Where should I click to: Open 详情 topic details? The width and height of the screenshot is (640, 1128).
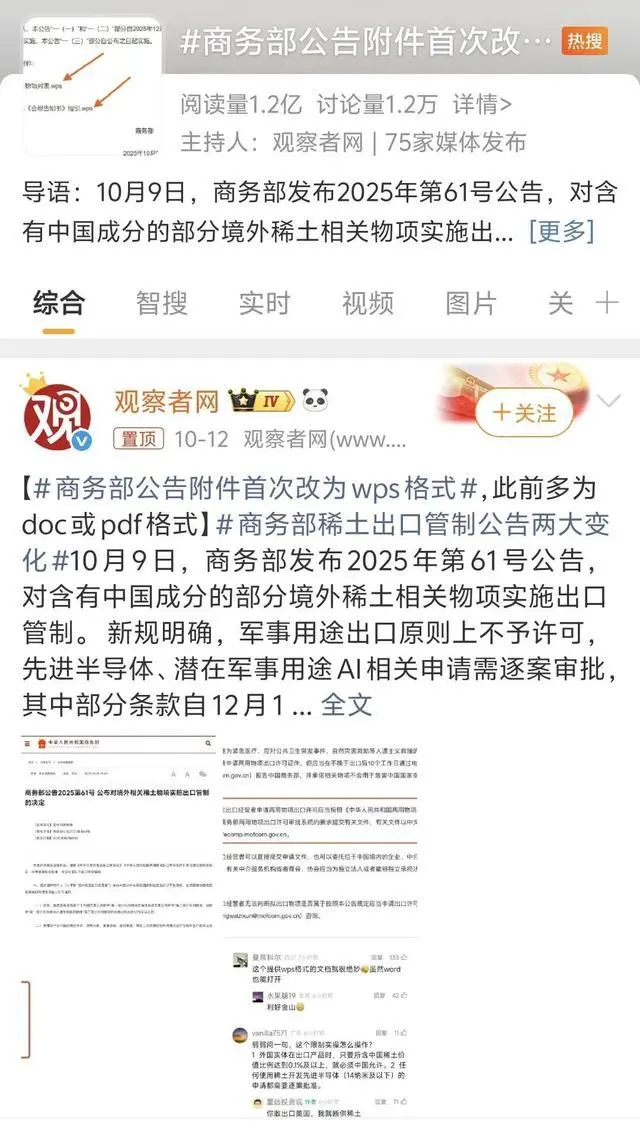click(x=483, y=103)
